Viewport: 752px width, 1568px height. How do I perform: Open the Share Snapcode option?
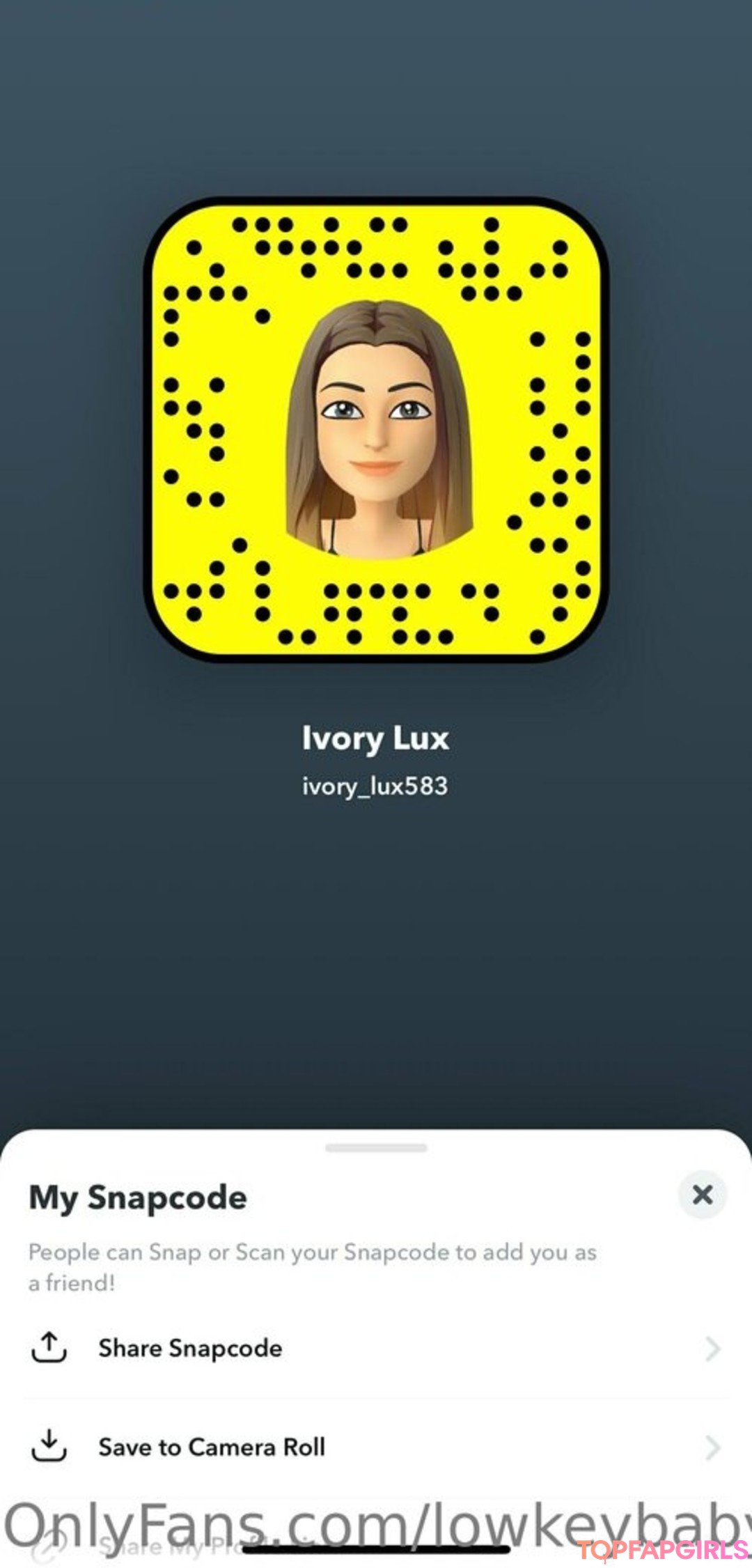tap(190, 1349)
